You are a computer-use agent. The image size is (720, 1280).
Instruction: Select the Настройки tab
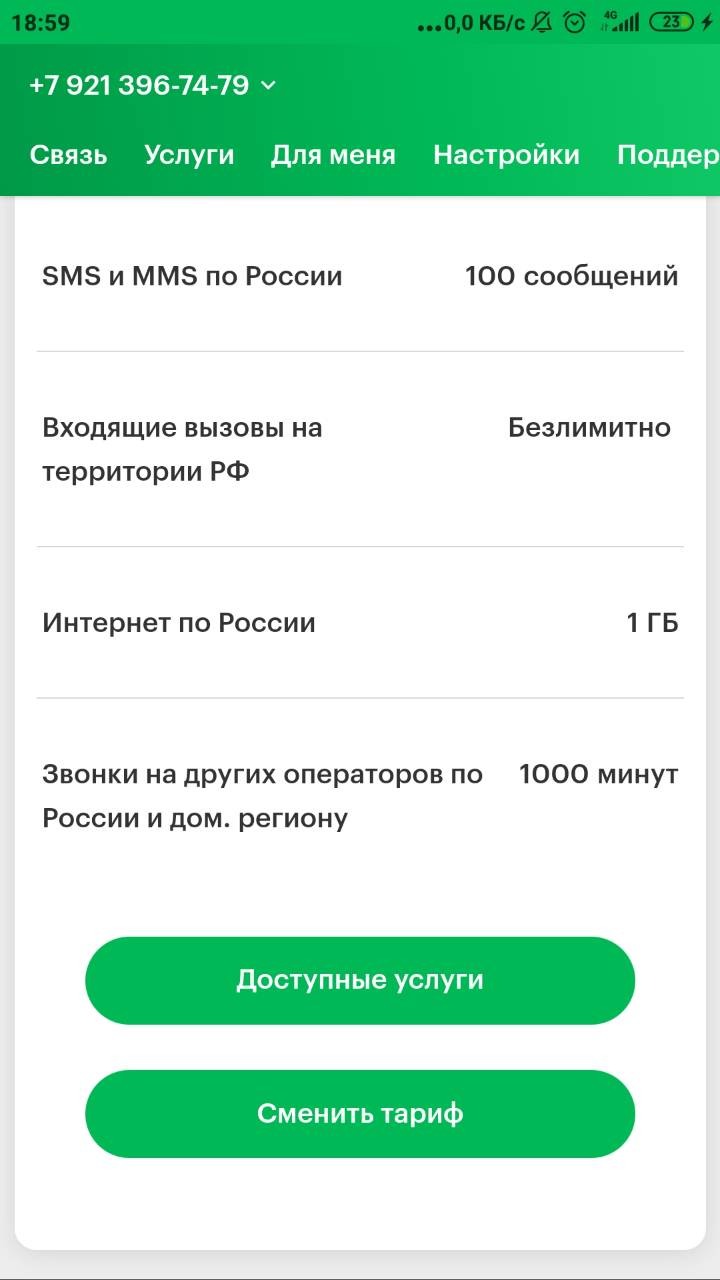(x=506, y=155)
